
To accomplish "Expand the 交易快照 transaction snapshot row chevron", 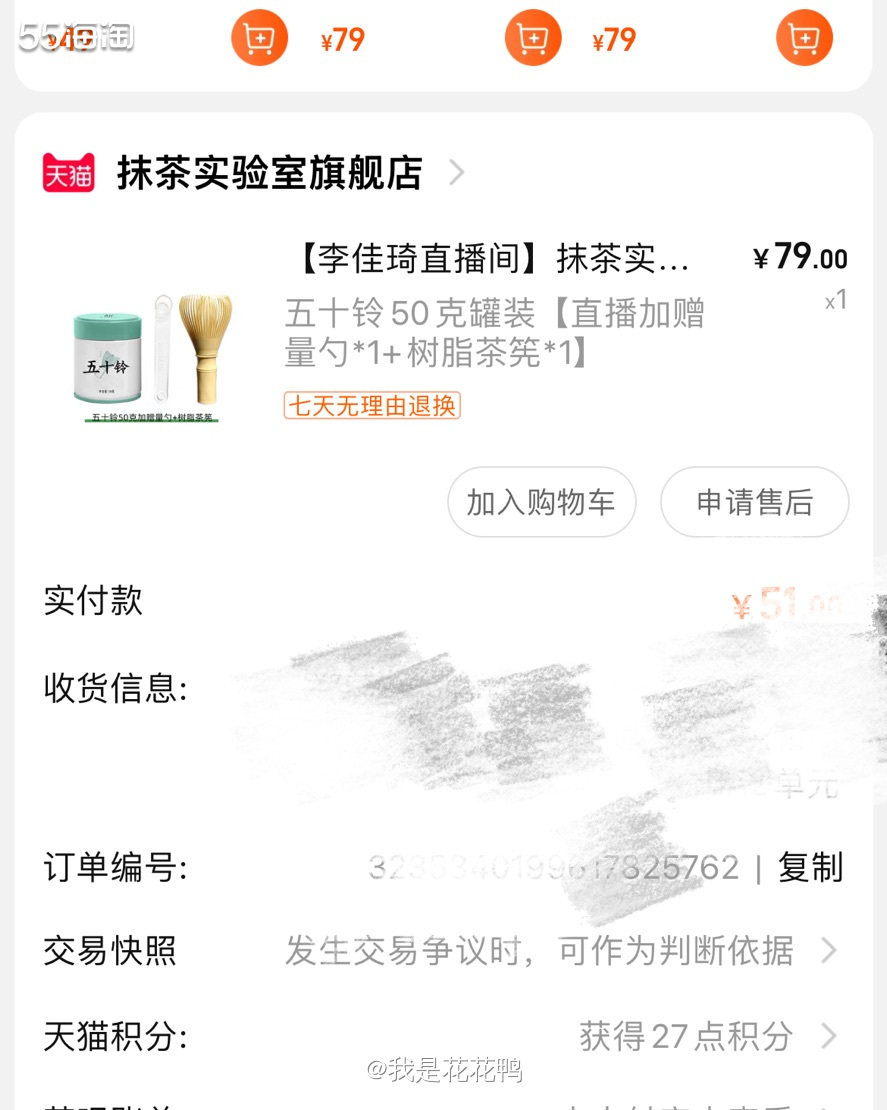I will pyautogui.click(x=829, y=951).
